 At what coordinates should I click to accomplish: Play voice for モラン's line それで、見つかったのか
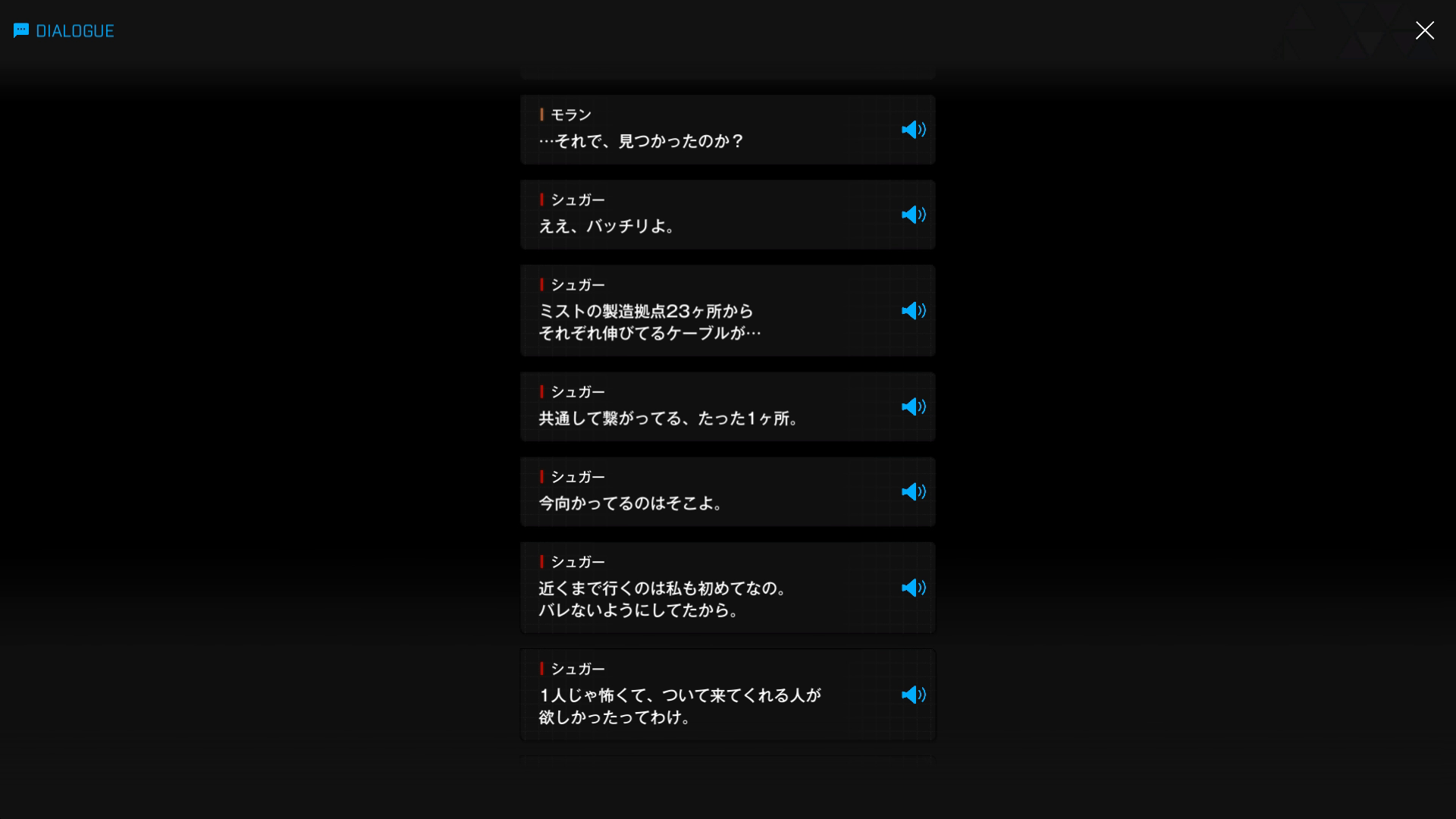[913, 130]
